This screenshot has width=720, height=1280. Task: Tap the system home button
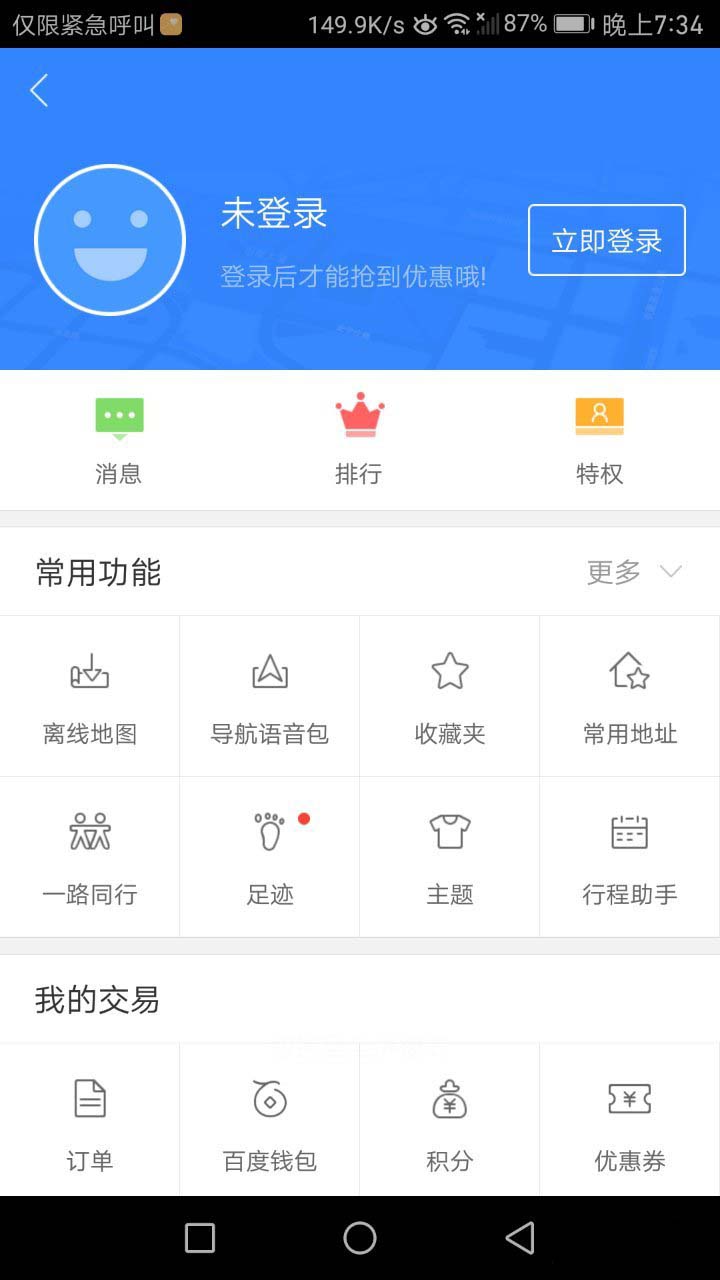click(x=360, y=1238)
